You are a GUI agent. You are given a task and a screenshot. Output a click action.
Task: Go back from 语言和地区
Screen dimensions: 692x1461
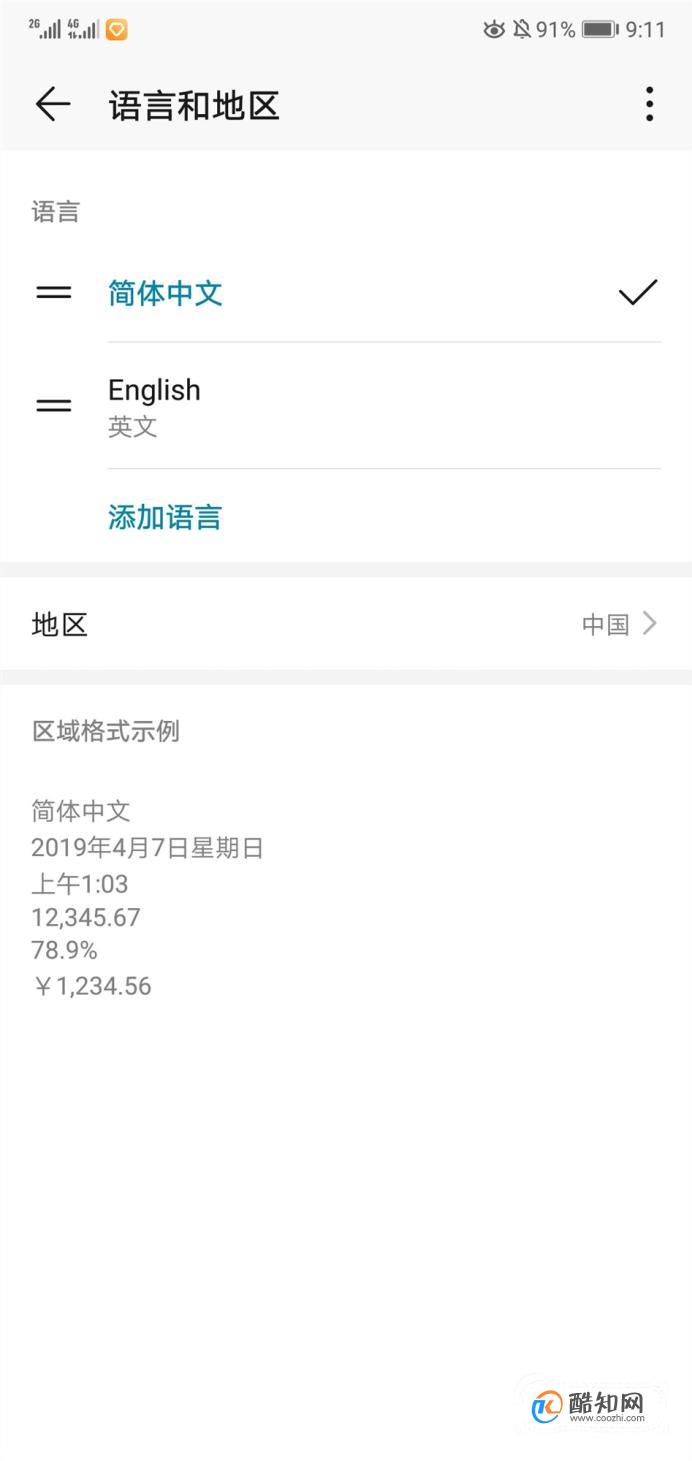click(52, 104)
